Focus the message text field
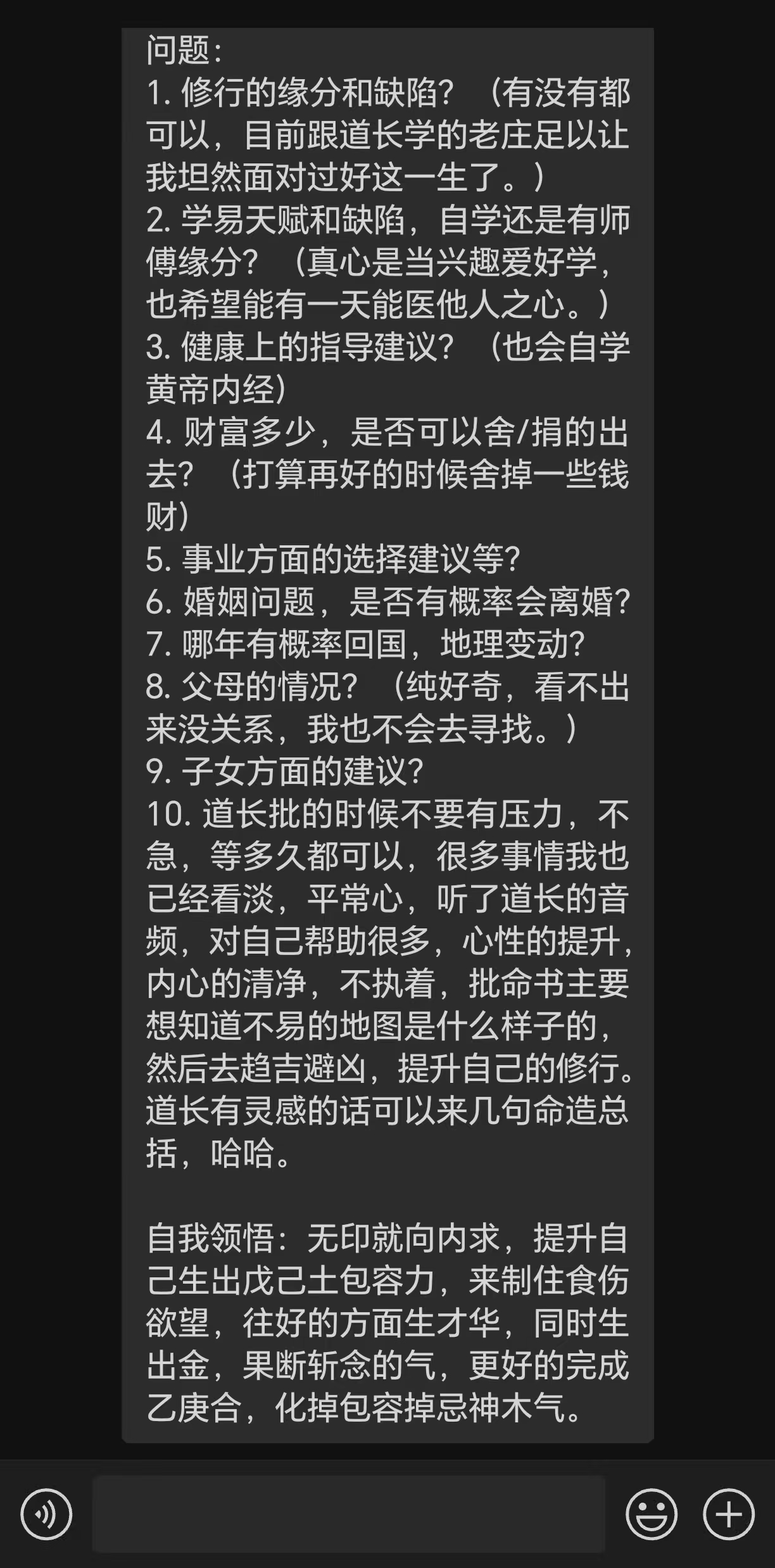Image resolution: width=775 pixels, height=1568 pixels. [349, 1514]
